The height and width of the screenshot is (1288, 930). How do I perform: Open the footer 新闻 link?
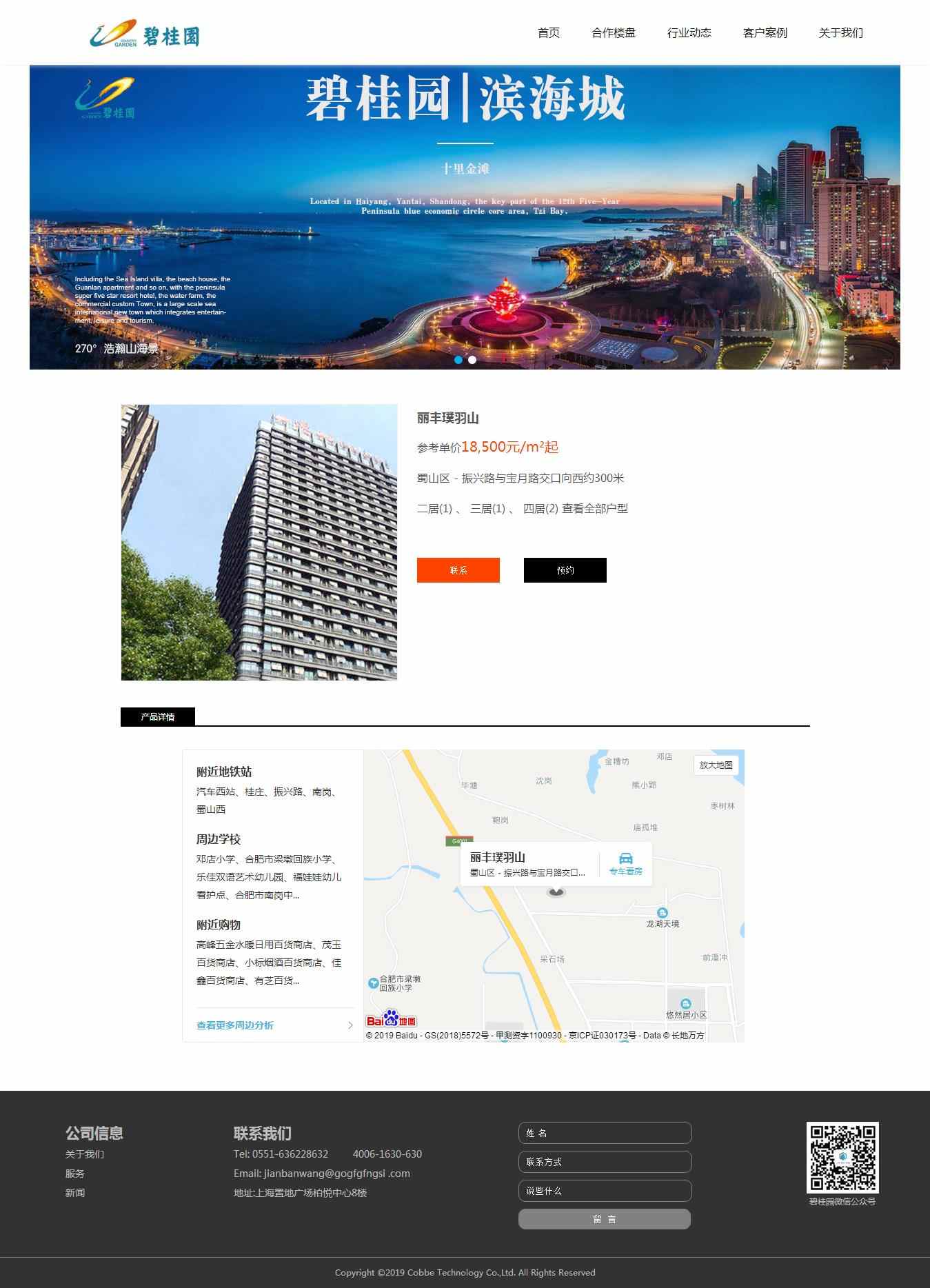[75, 1193]
